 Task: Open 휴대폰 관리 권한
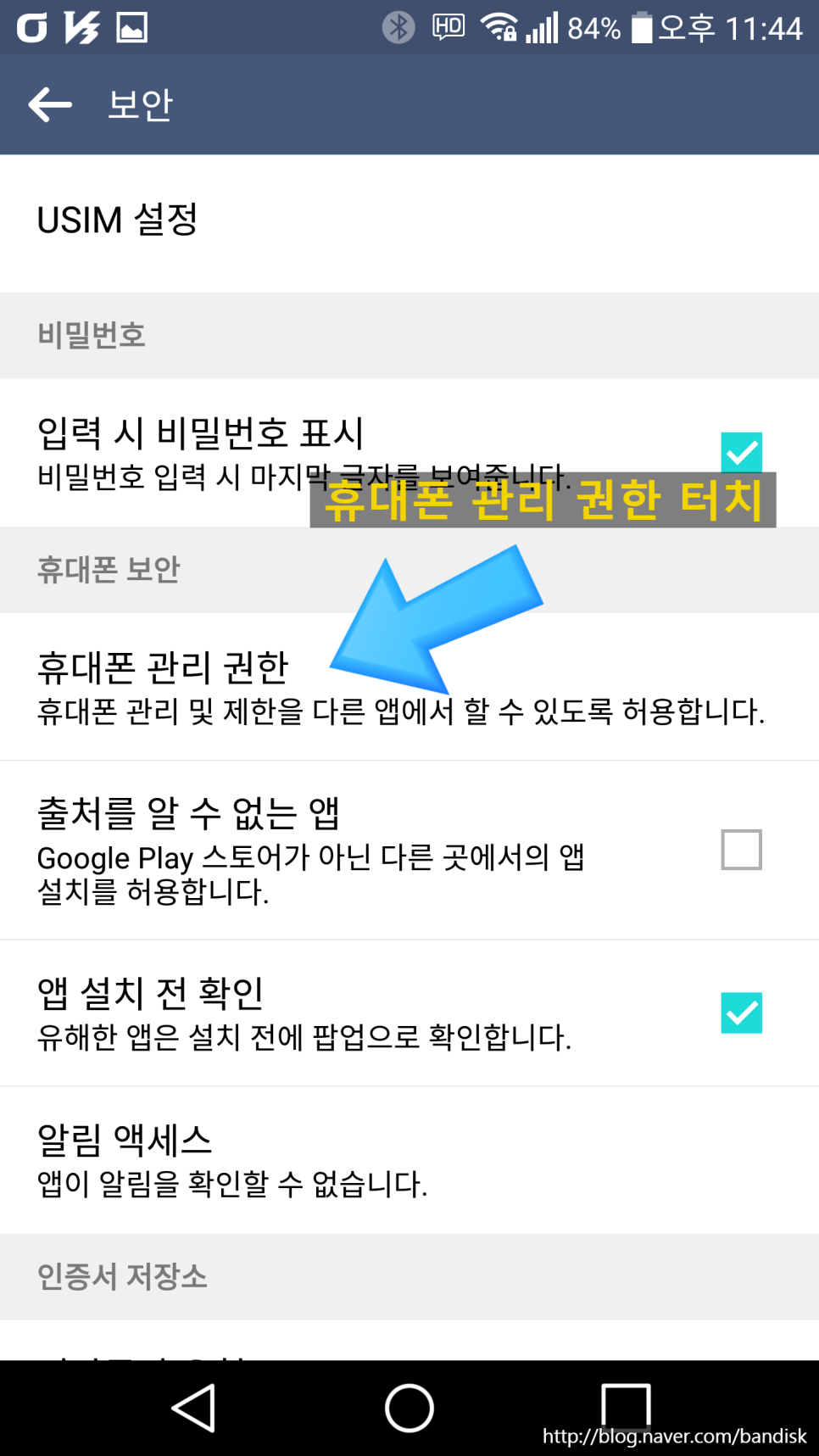(x=163, y=669)
